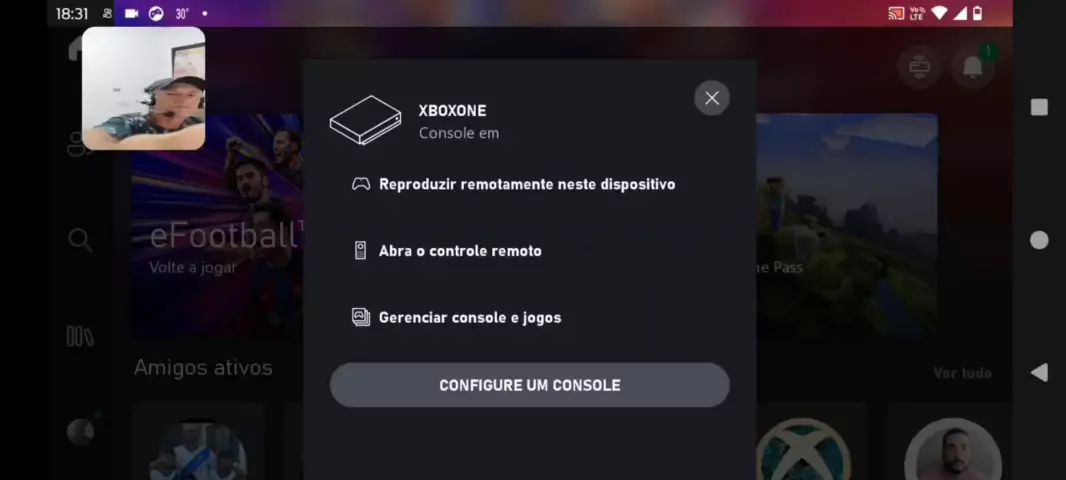Go back with the system back button
Screen dimensions: 1066x480
tap(1039, 372)
